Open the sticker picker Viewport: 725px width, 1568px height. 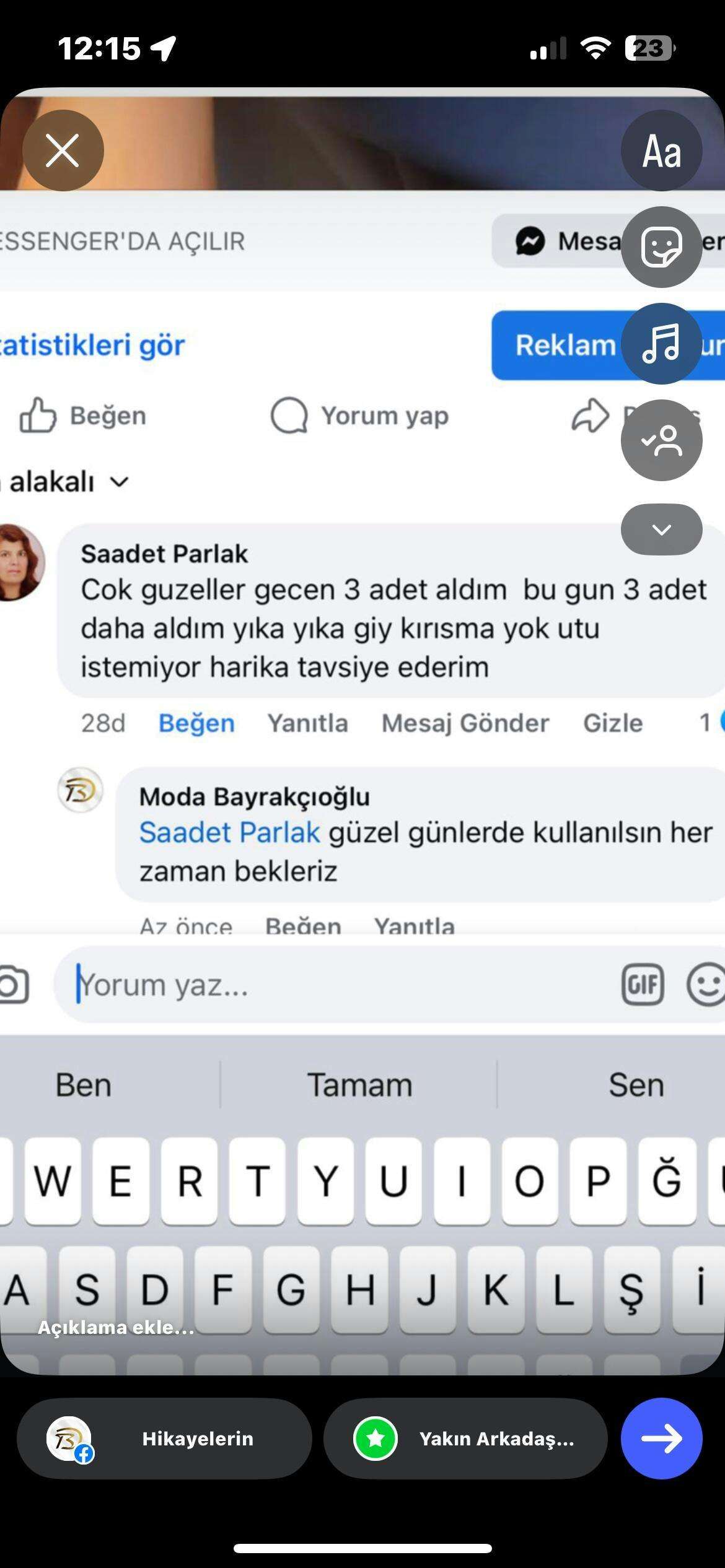[661, 247]
